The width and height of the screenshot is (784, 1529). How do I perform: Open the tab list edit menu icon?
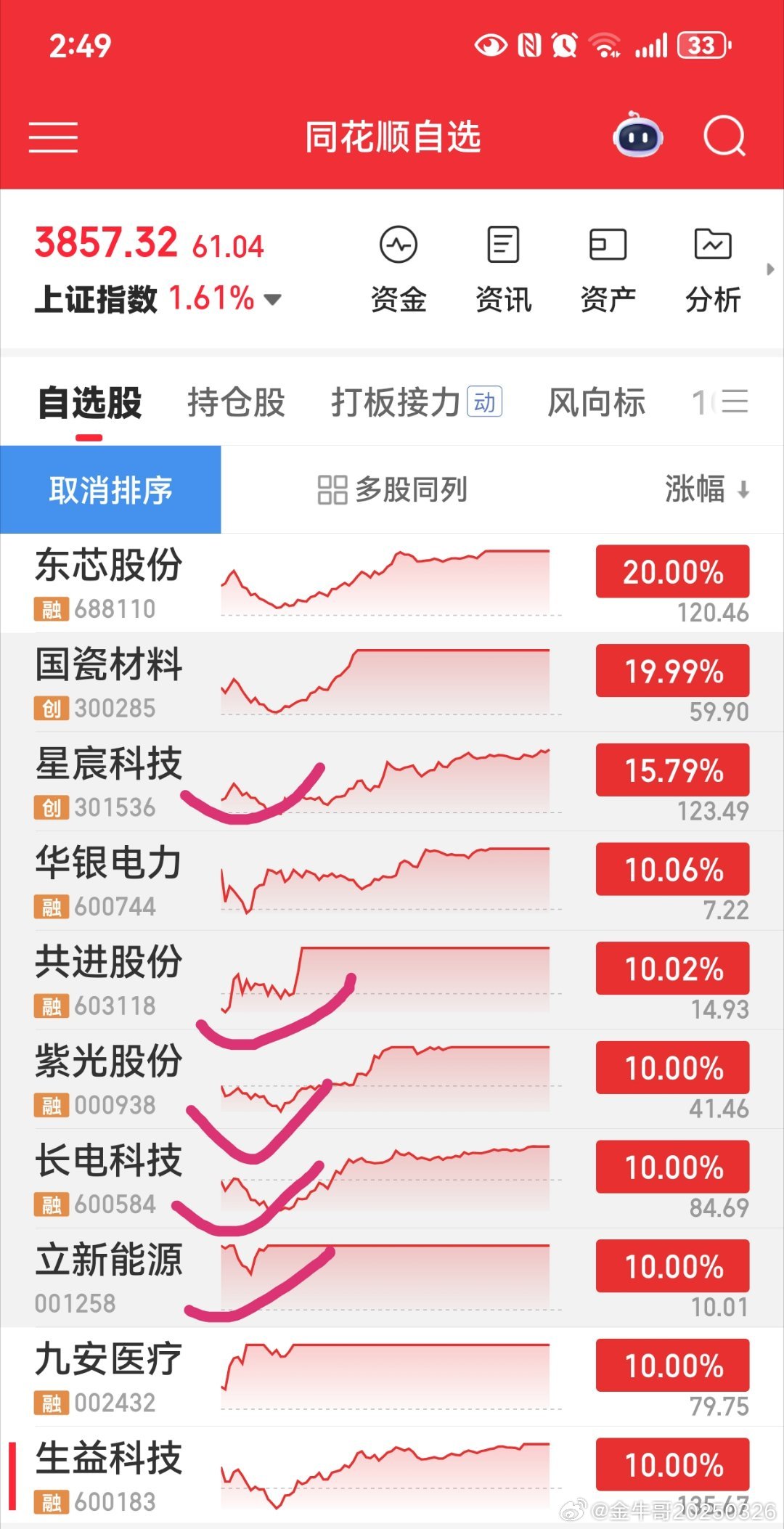[x=735, y=401]
